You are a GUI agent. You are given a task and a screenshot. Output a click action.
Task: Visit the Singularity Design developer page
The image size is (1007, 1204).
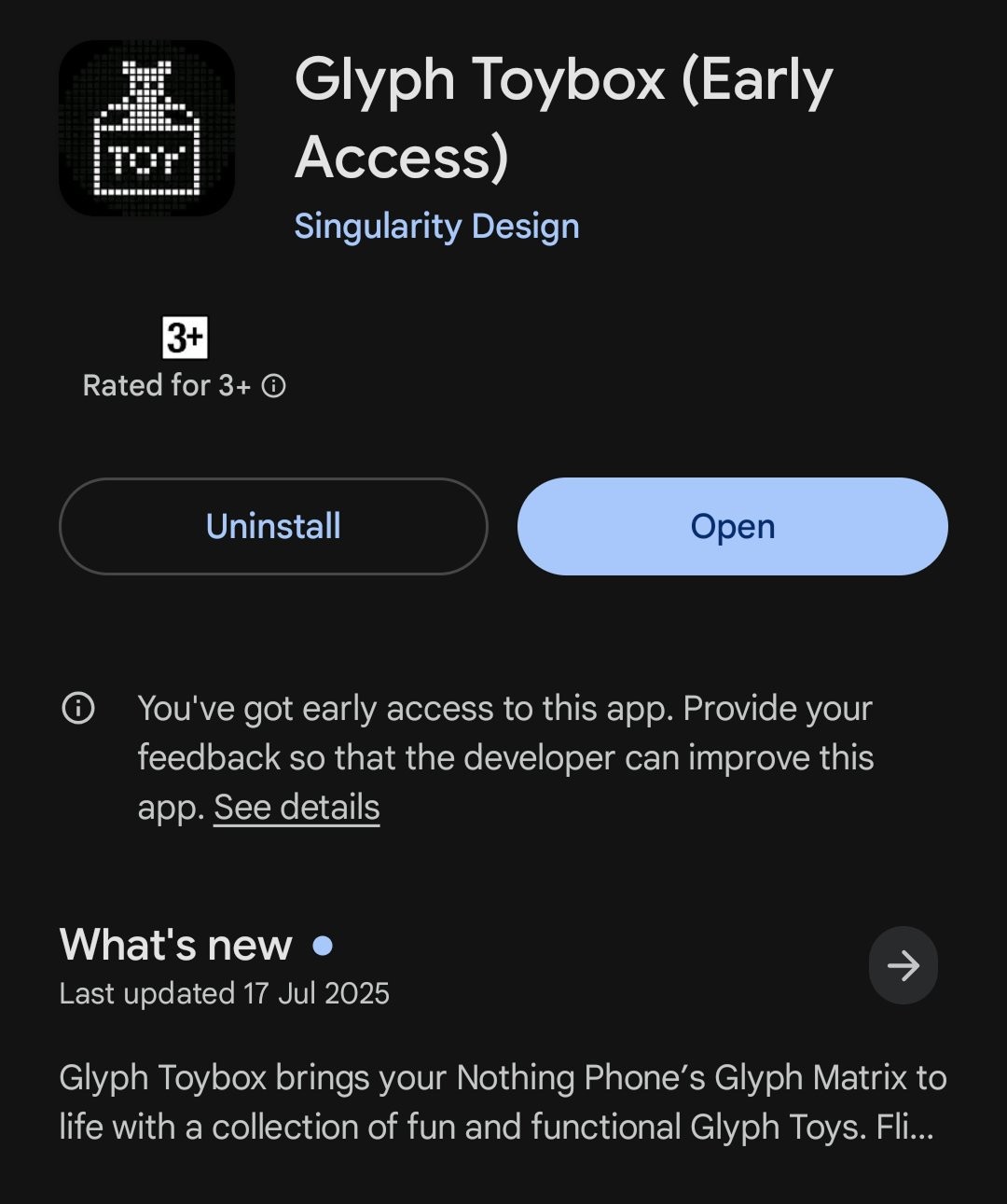click(x=436, y=227)
